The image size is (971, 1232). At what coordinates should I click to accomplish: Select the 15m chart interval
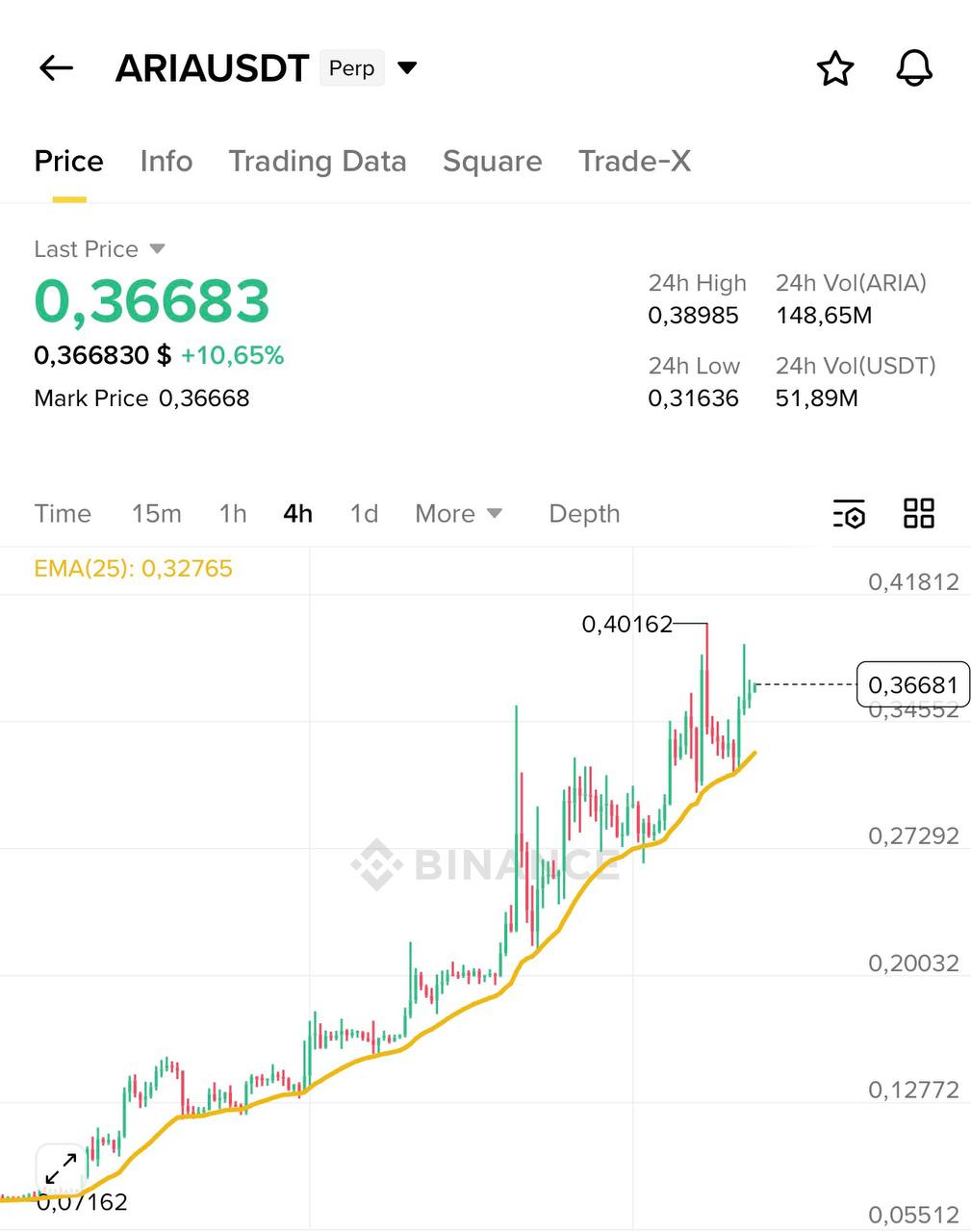click(x=156, y=514)
